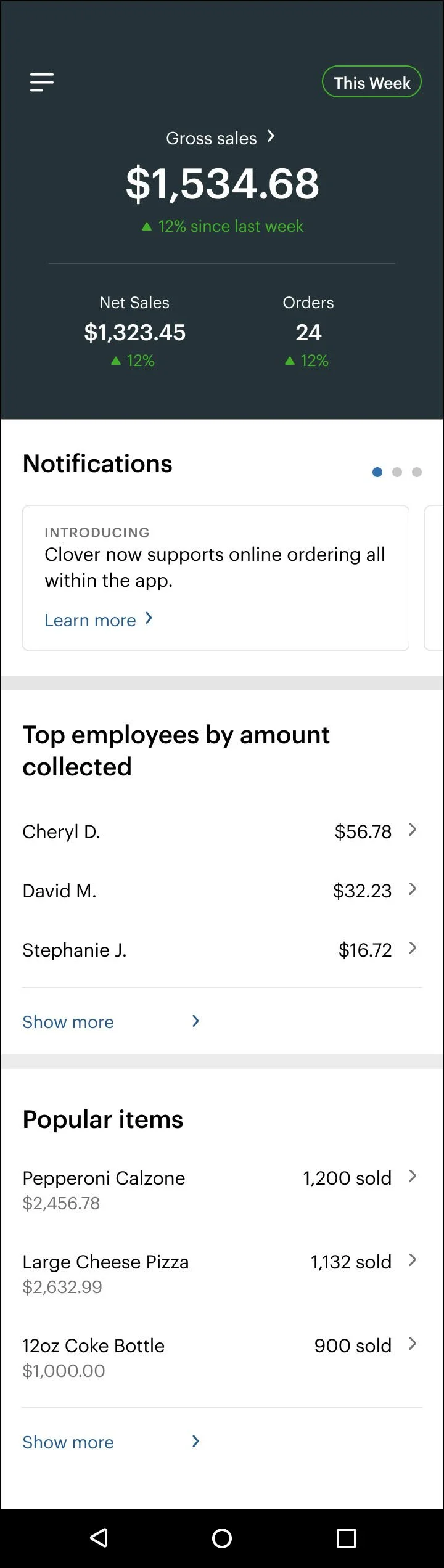The image size is (444, 1568).
Task: Open 12oz Coke Bottle item
Action: (x=222, y=1358)
